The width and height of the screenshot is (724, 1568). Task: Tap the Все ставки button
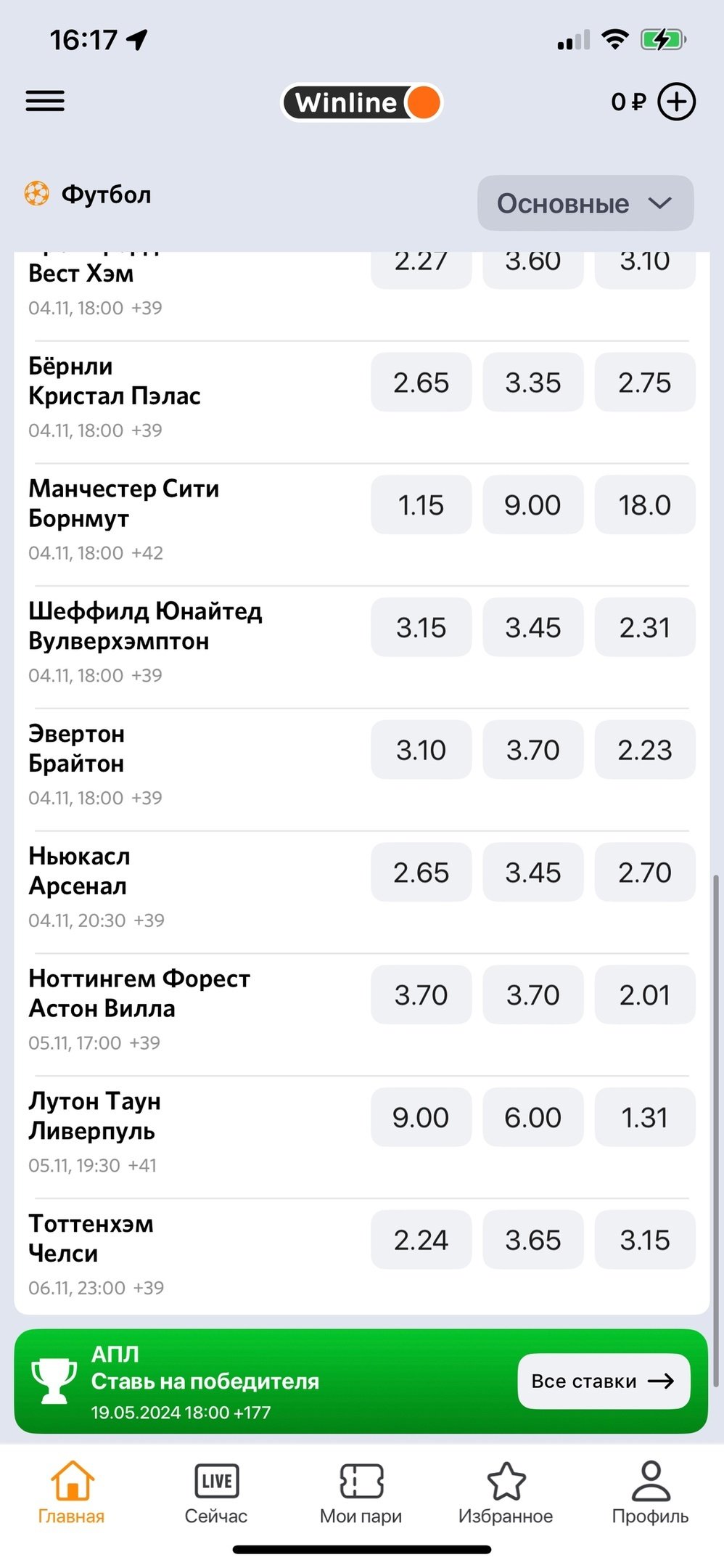pos(603,1381)
